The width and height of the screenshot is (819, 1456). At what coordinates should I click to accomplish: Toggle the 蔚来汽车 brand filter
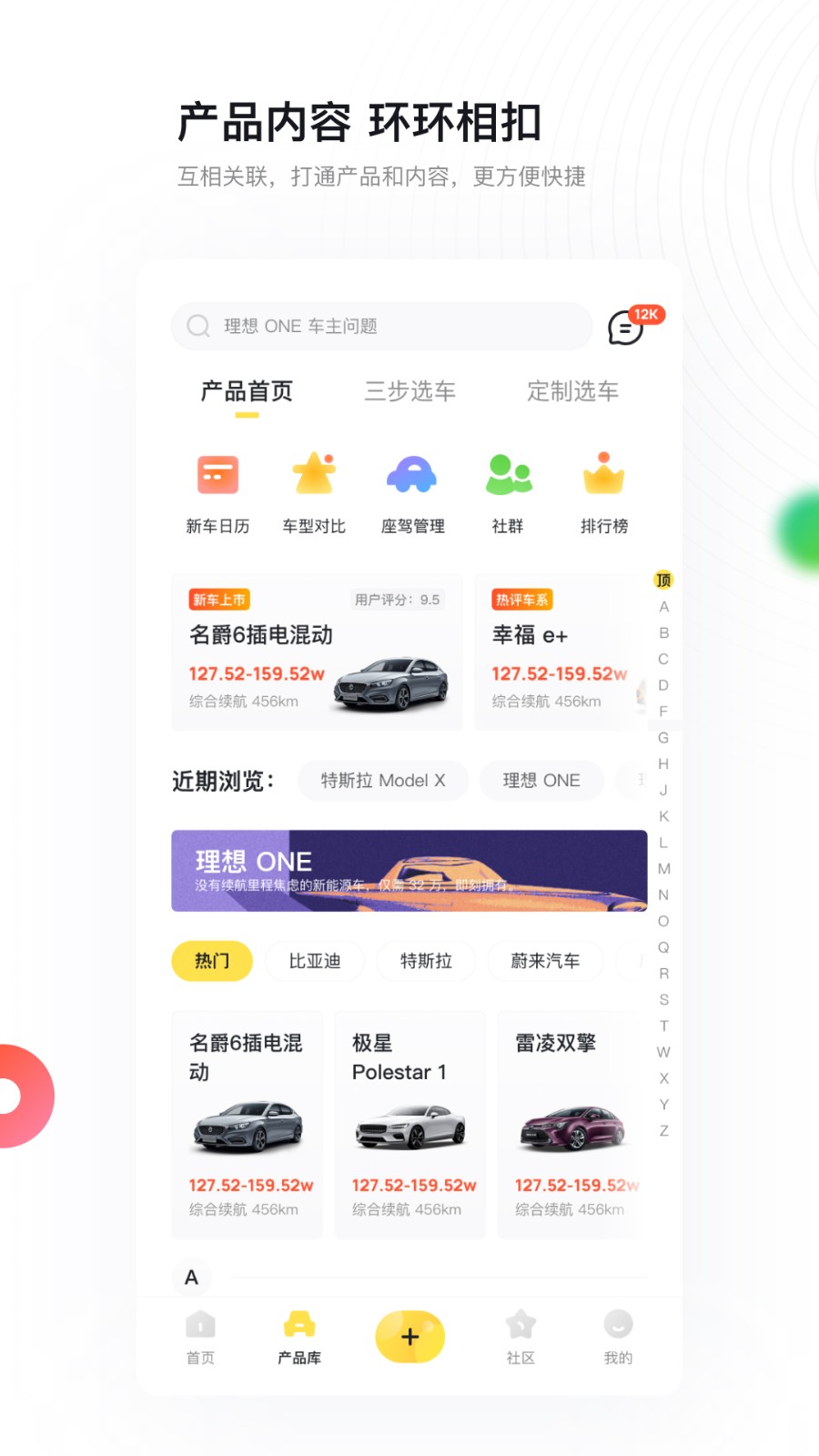pyautogui.click(x=545, y=961)
